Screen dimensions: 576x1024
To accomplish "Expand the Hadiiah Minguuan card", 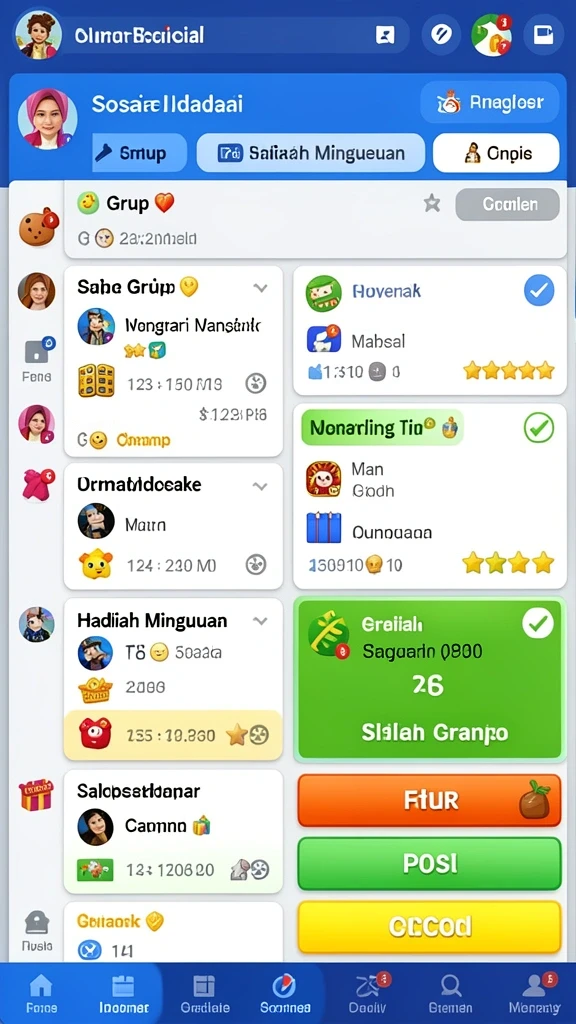I will [261, 621].
